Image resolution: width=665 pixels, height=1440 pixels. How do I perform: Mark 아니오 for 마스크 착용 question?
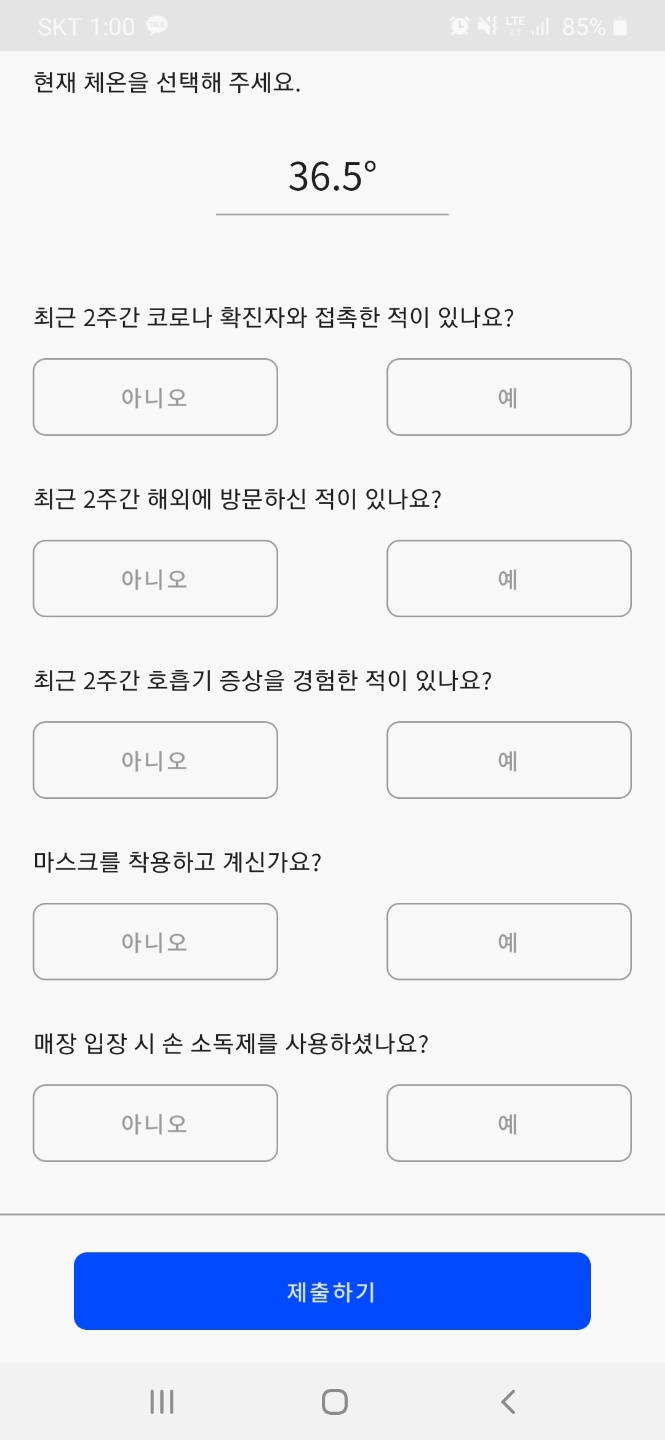[x=155, y=942]
